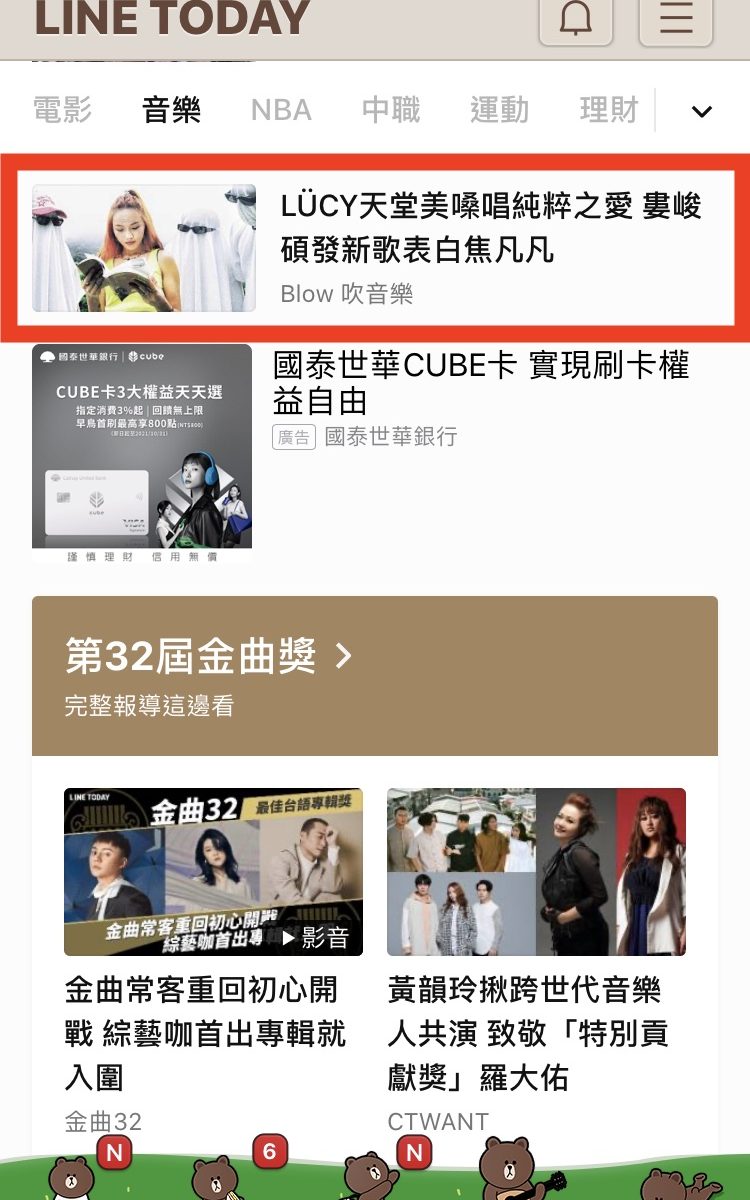Open the notifications bell

point(575,20)
